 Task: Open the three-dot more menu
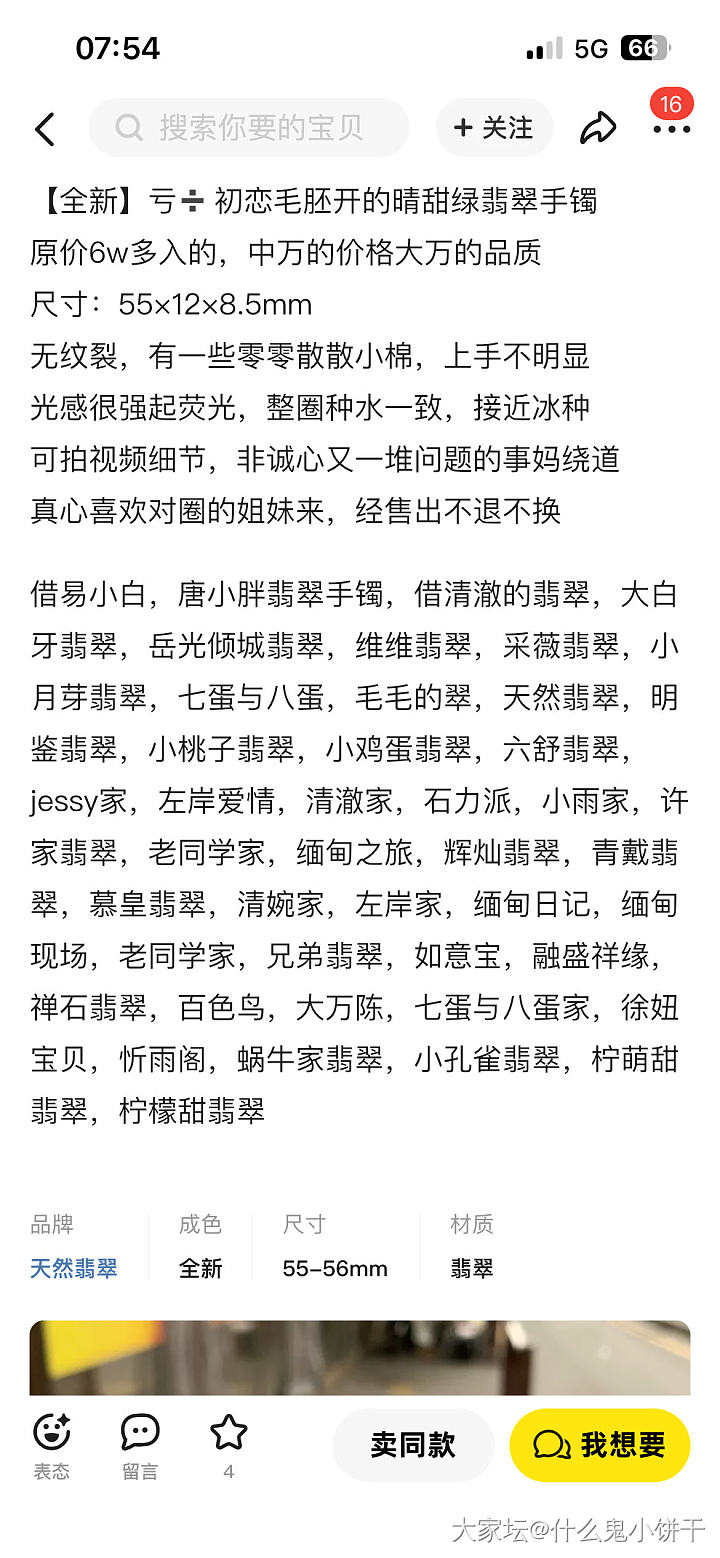pyautogui.click(x=670, y=129)
